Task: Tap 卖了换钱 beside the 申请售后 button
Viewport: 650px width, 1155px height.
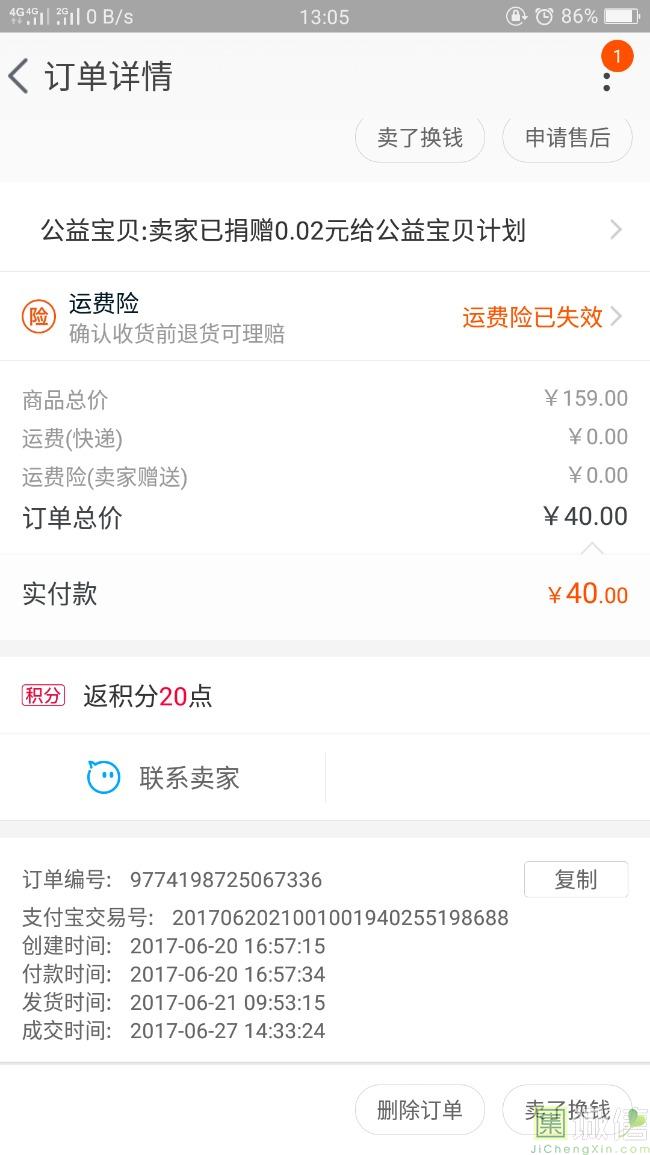Action: (x=420, y=138)
